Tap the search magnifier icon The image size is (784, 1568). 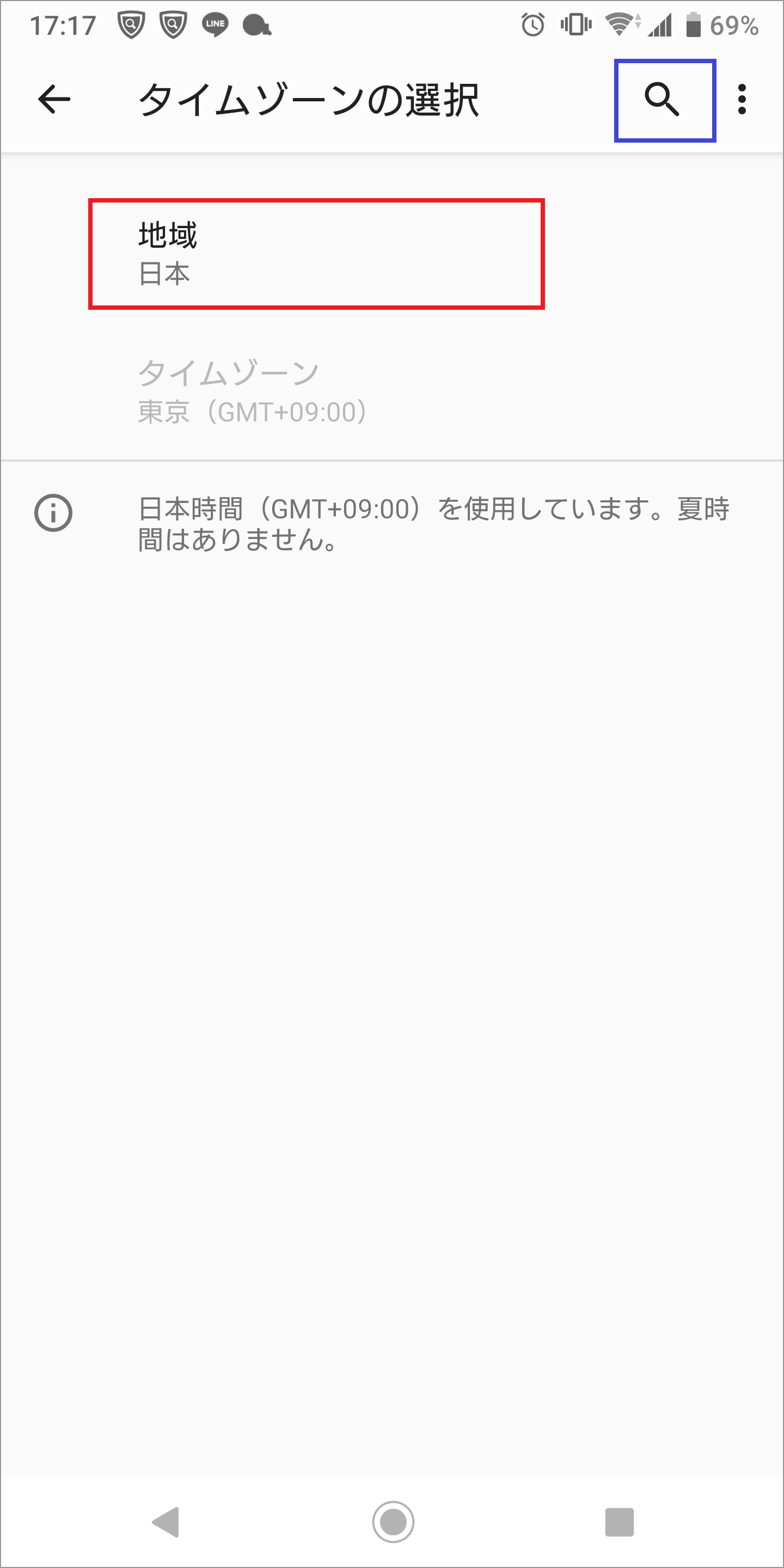click(x=662, y=99)
